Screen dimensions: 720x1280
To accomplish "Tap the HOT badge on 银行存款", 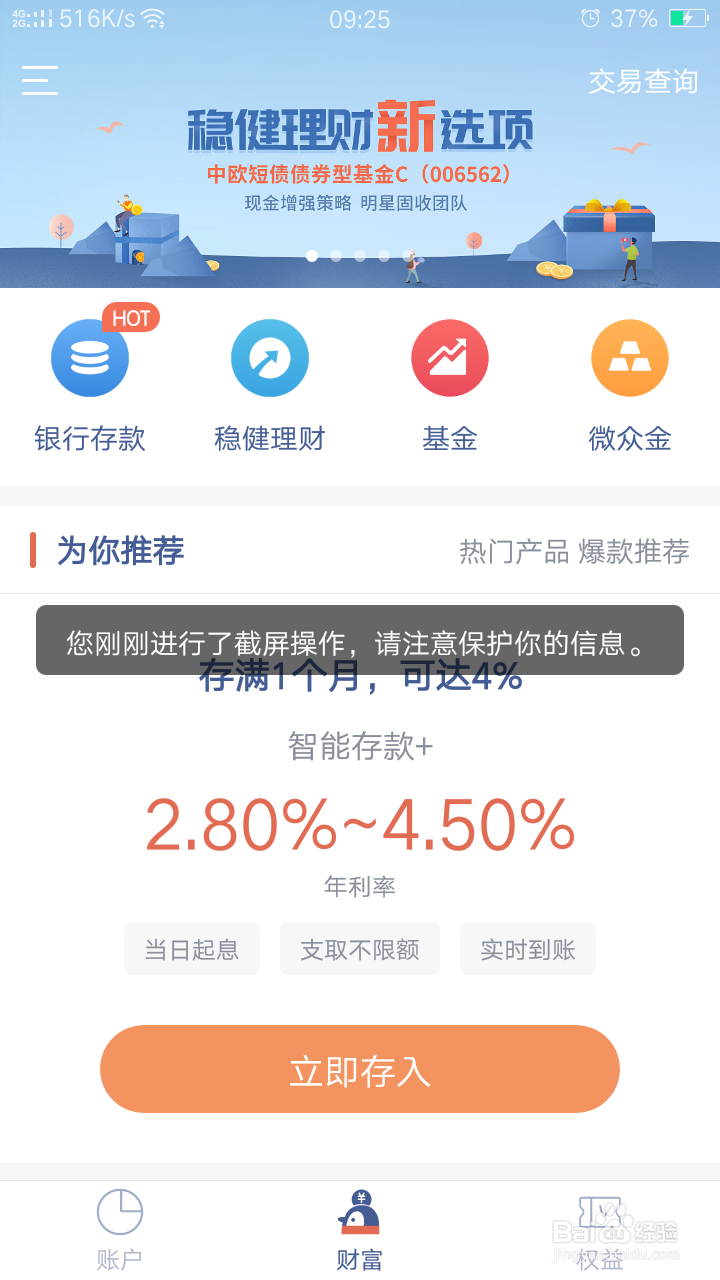I will [131, 317].
